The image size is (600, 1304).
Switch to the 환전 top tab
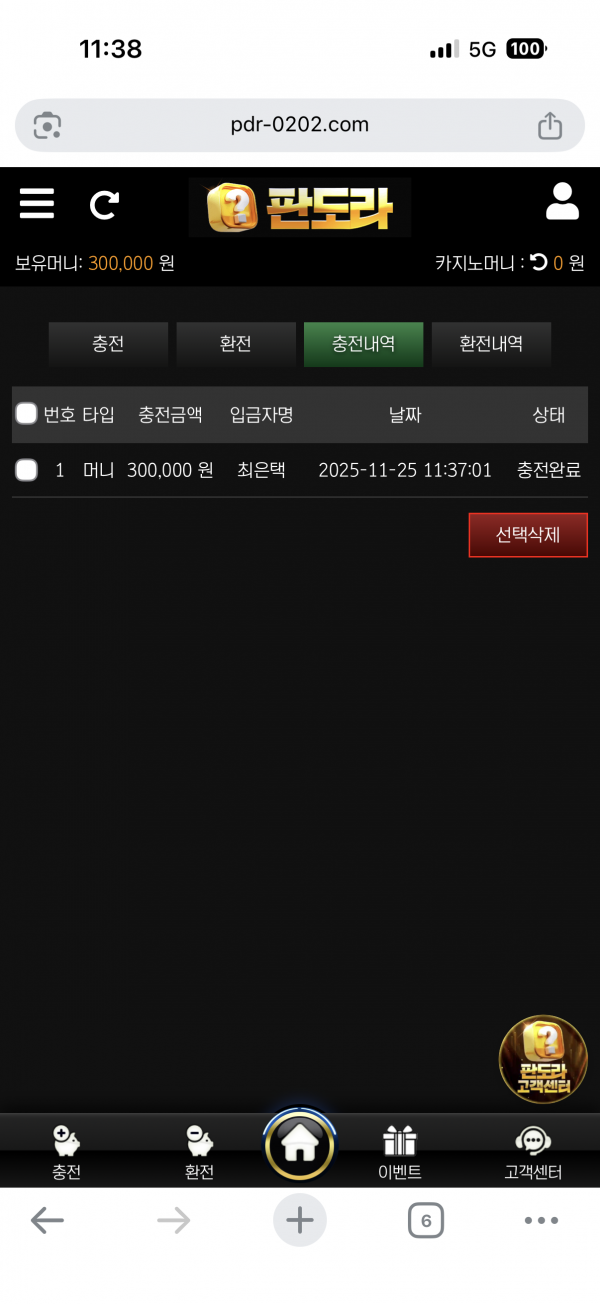click(236, 344)
